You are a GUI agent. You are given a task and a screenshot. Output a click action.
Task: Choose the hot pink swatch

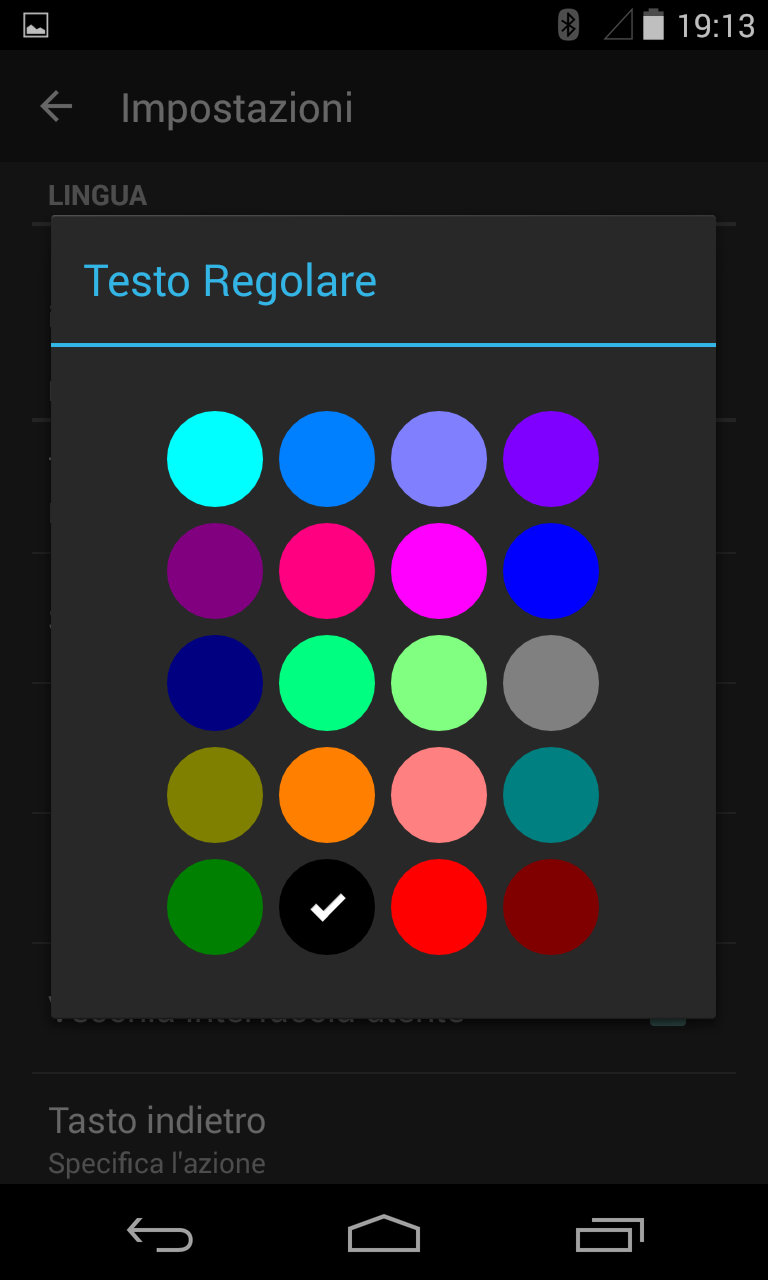[x=327, y=571]
